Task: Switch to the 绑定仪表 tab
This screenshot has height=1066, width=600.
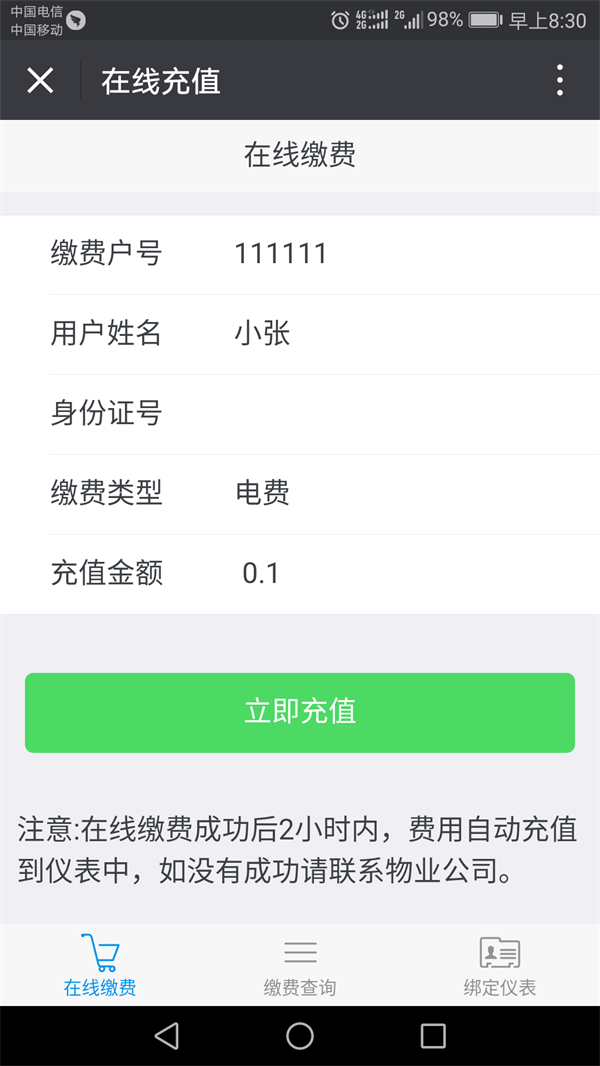Action: (x=499, y=965)
